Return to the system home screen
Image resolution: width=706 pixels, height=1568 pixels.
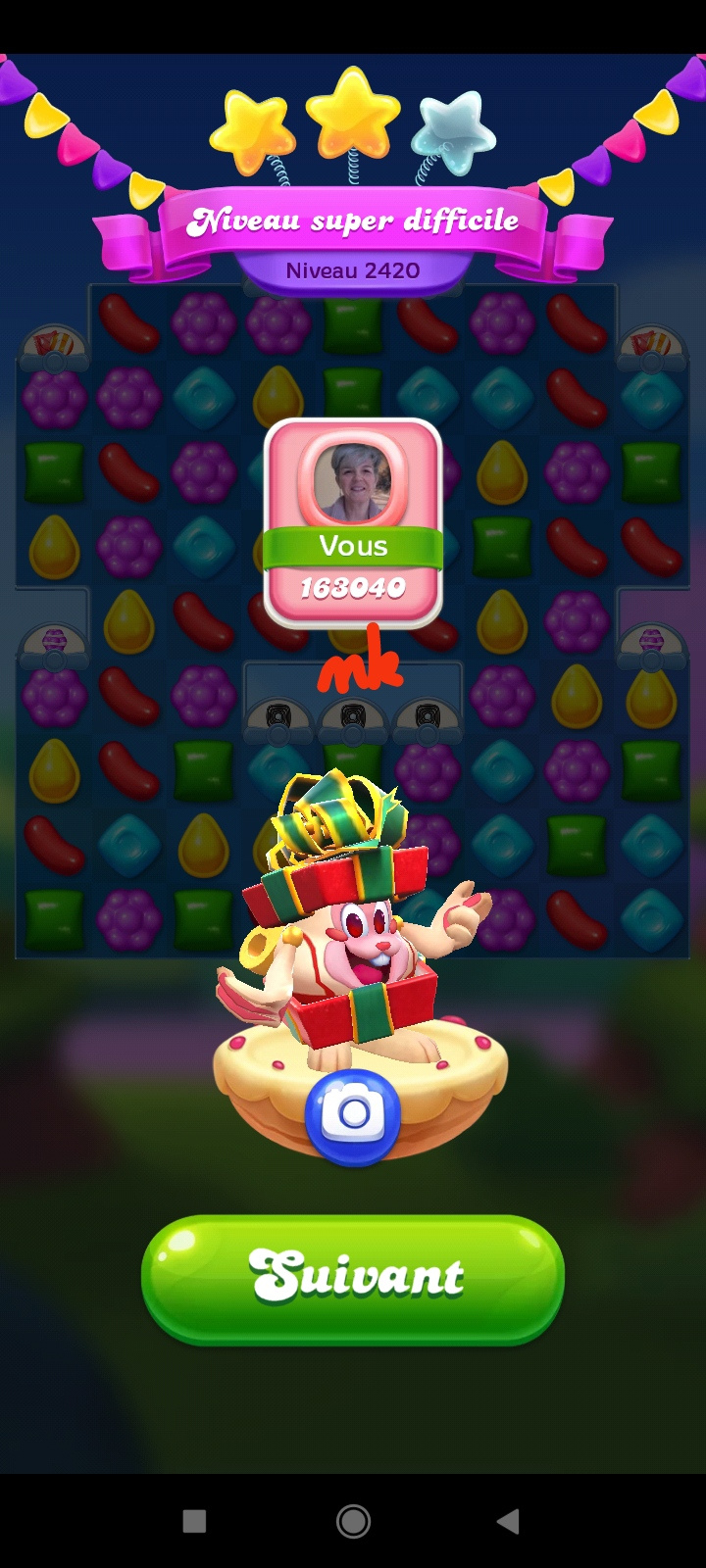353,1521
